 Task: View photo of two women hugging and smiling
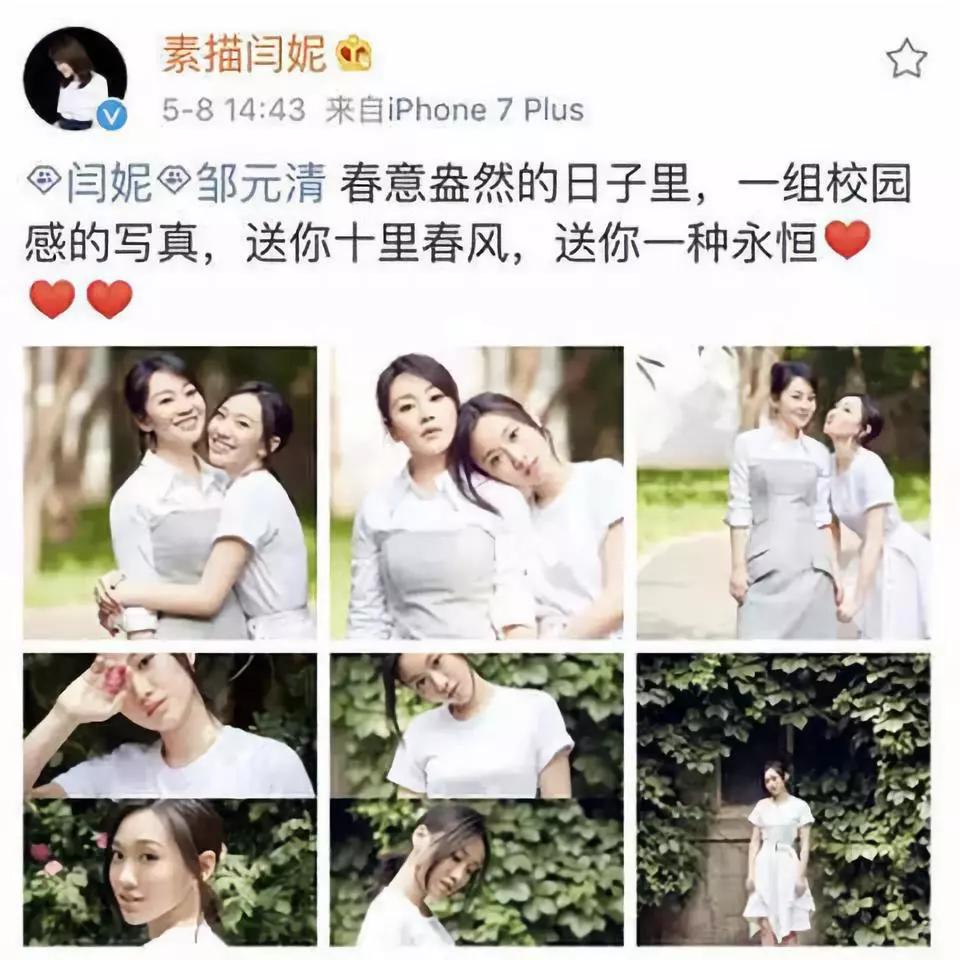[x=170, y=492]
